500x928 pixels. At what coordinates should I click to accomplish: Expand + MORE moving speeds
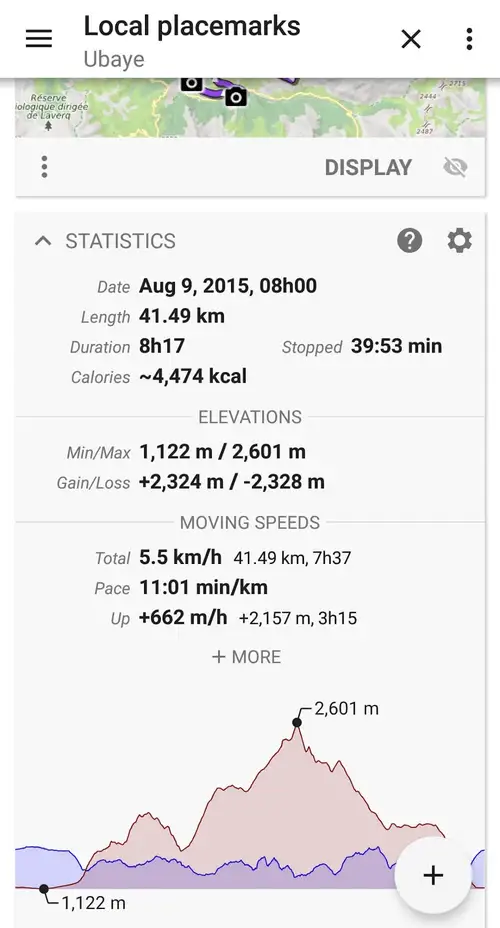click(247, 656)
